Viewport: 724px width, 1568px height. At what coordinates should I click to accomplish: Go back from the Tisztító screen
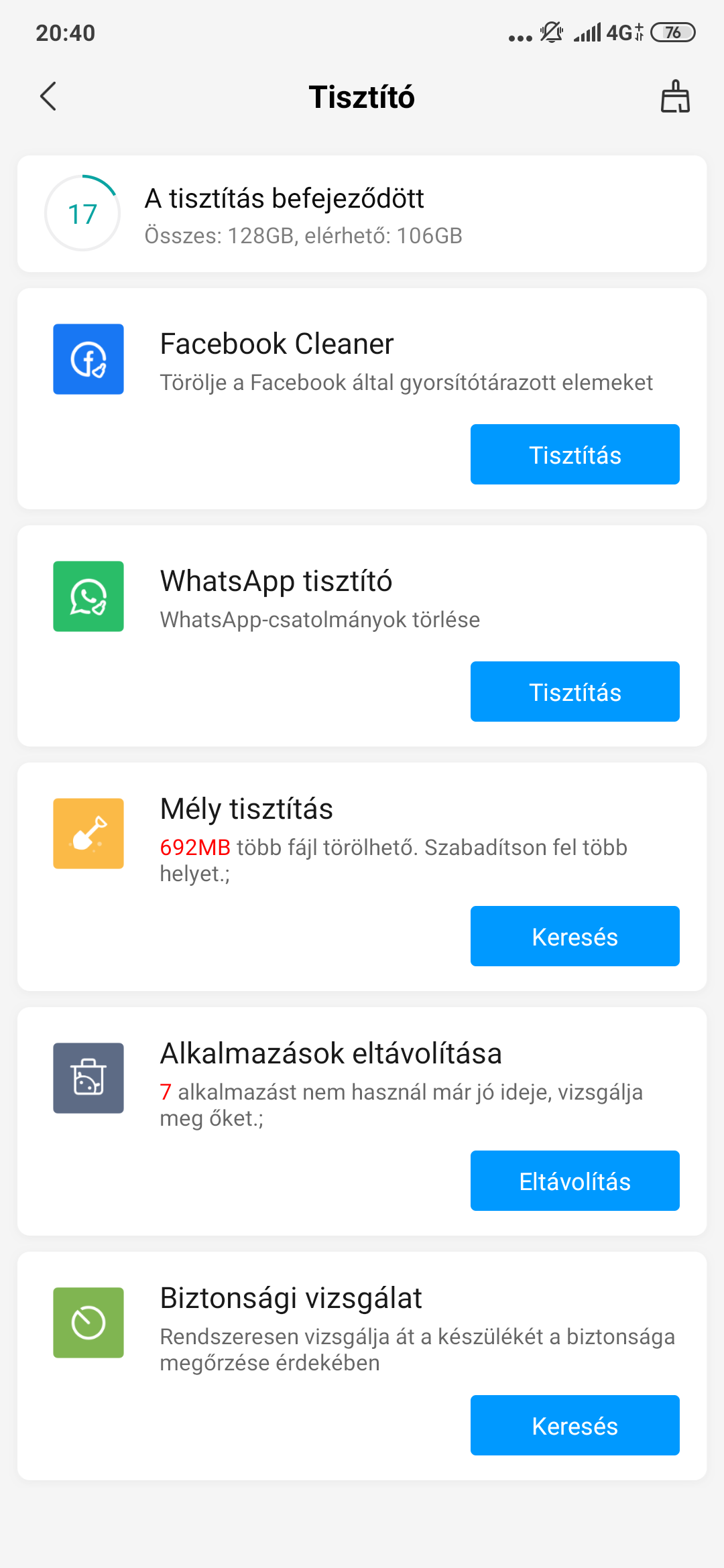tap(48, 96)
